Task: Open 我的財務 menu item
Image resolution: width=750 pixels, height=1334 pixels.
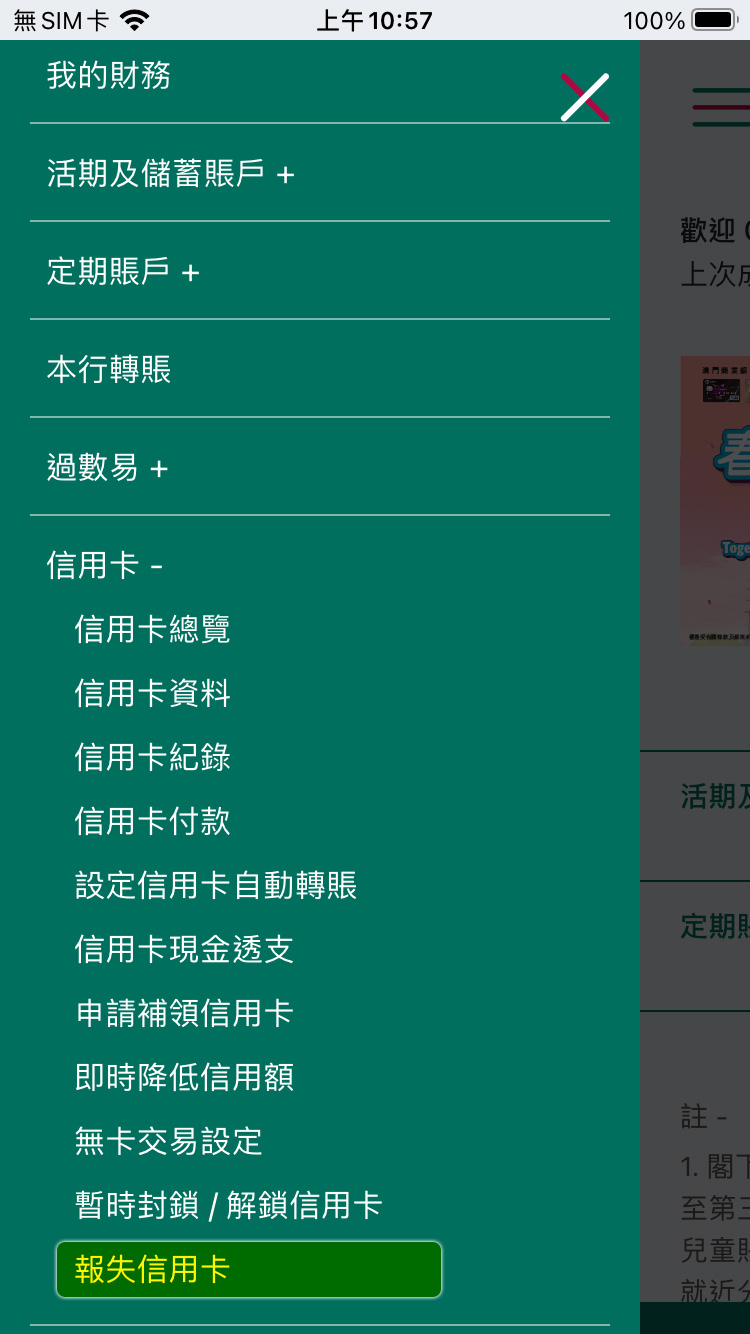Action: 109,76
